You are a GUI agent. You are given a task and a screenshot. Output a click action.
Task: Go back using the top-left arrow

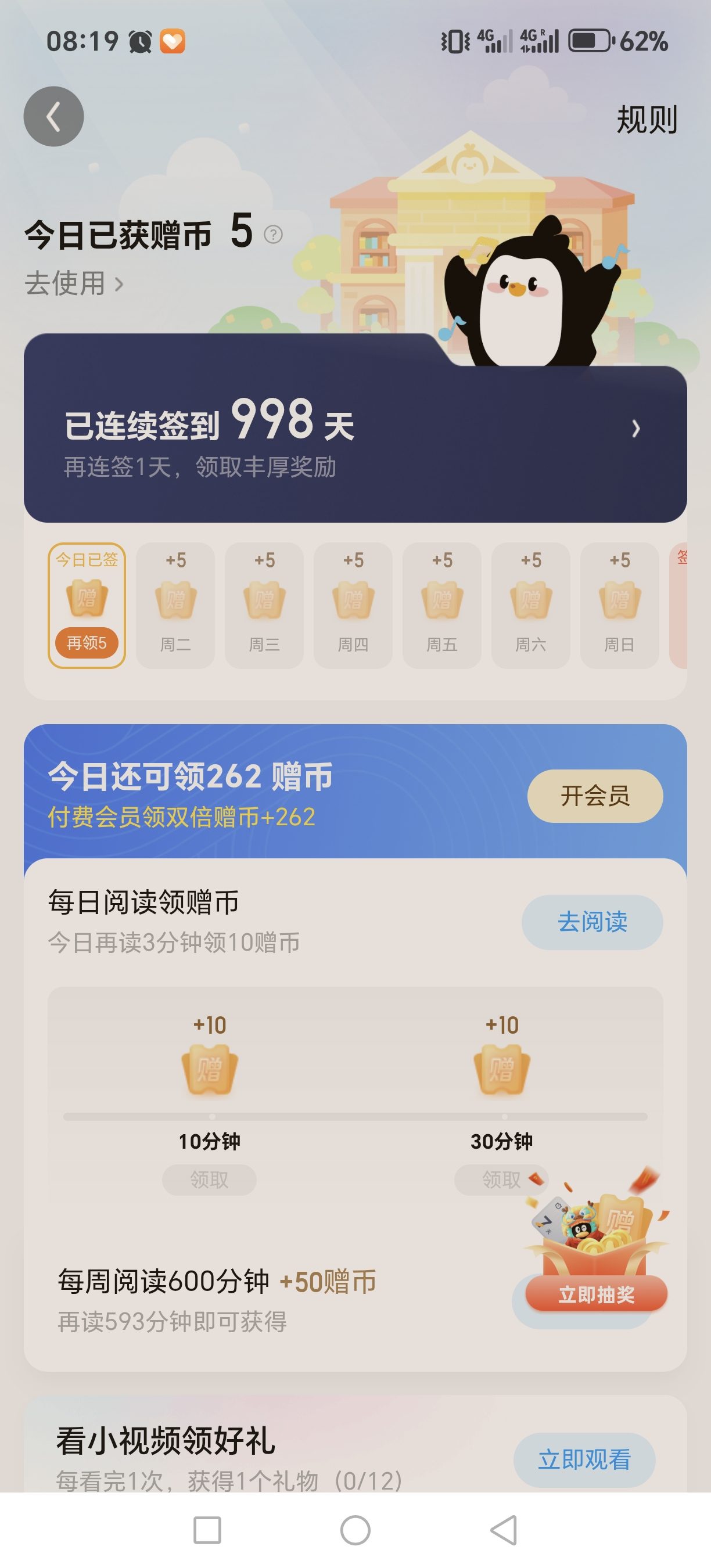click(53, 116)
